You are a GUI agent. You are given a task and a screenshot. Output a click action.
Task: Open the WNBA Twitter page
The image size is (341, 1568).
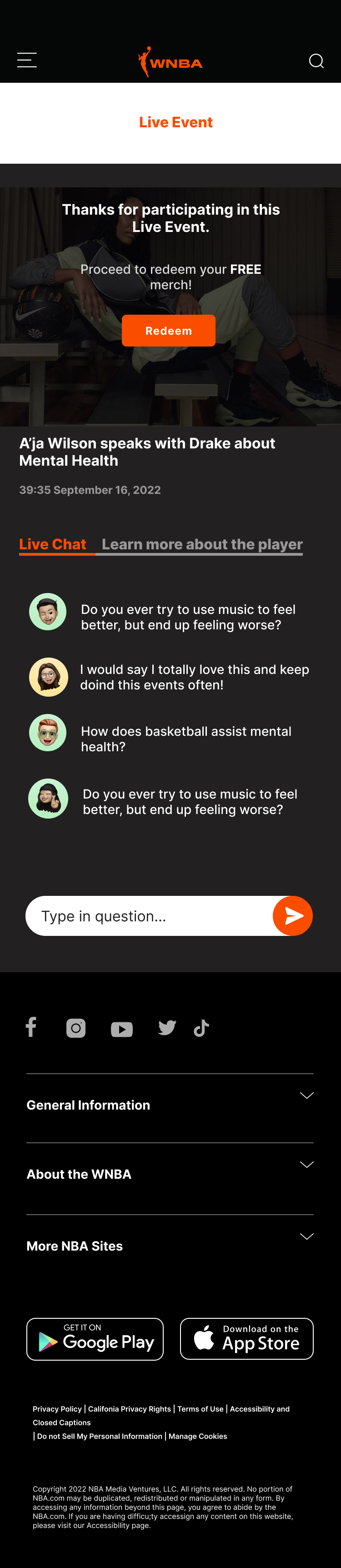click(x=167, y=1027)
